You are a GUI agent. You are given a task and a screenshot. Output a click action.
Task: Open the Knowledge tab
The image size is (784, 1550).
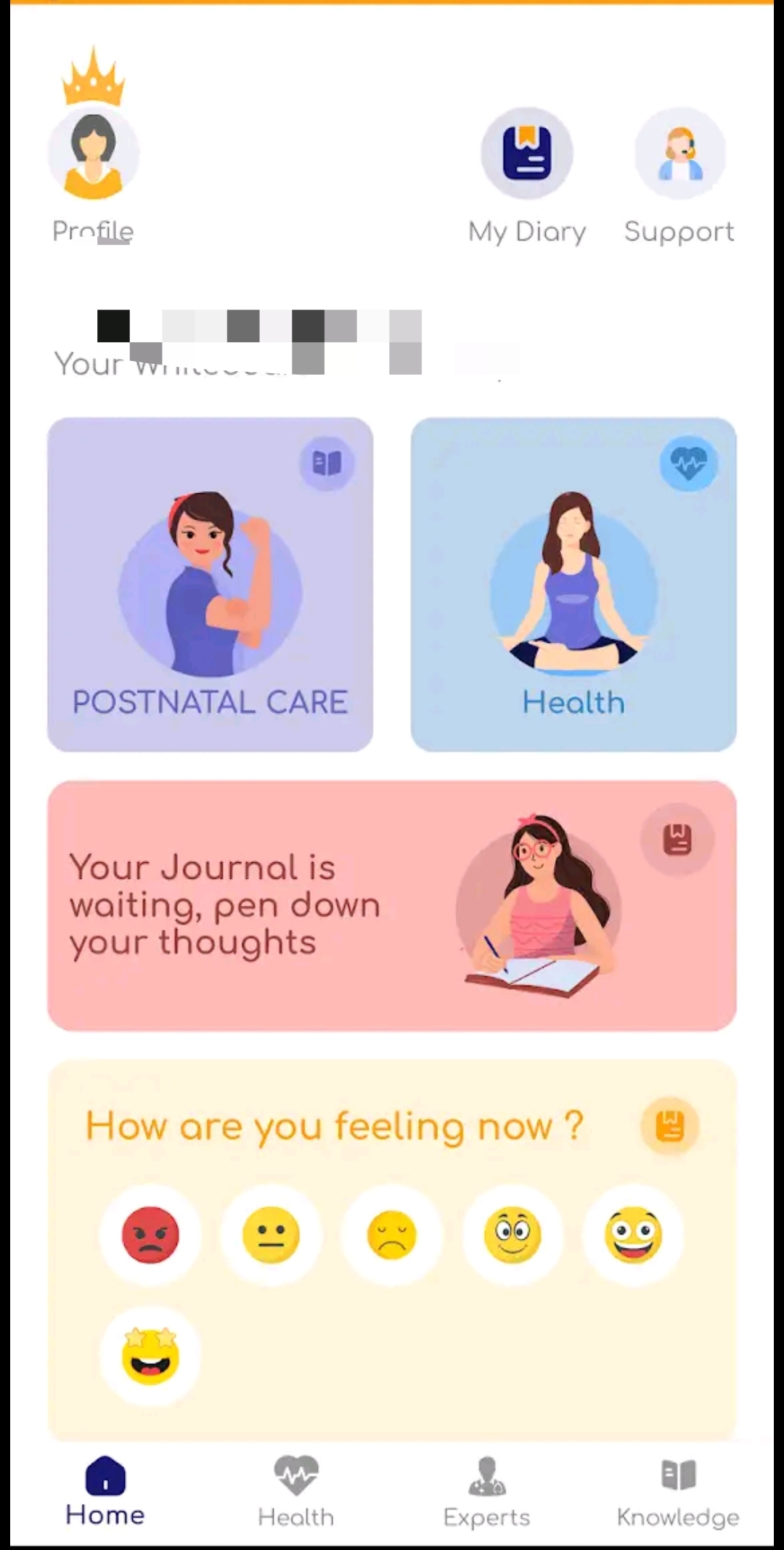click(x=678, y=1493)
